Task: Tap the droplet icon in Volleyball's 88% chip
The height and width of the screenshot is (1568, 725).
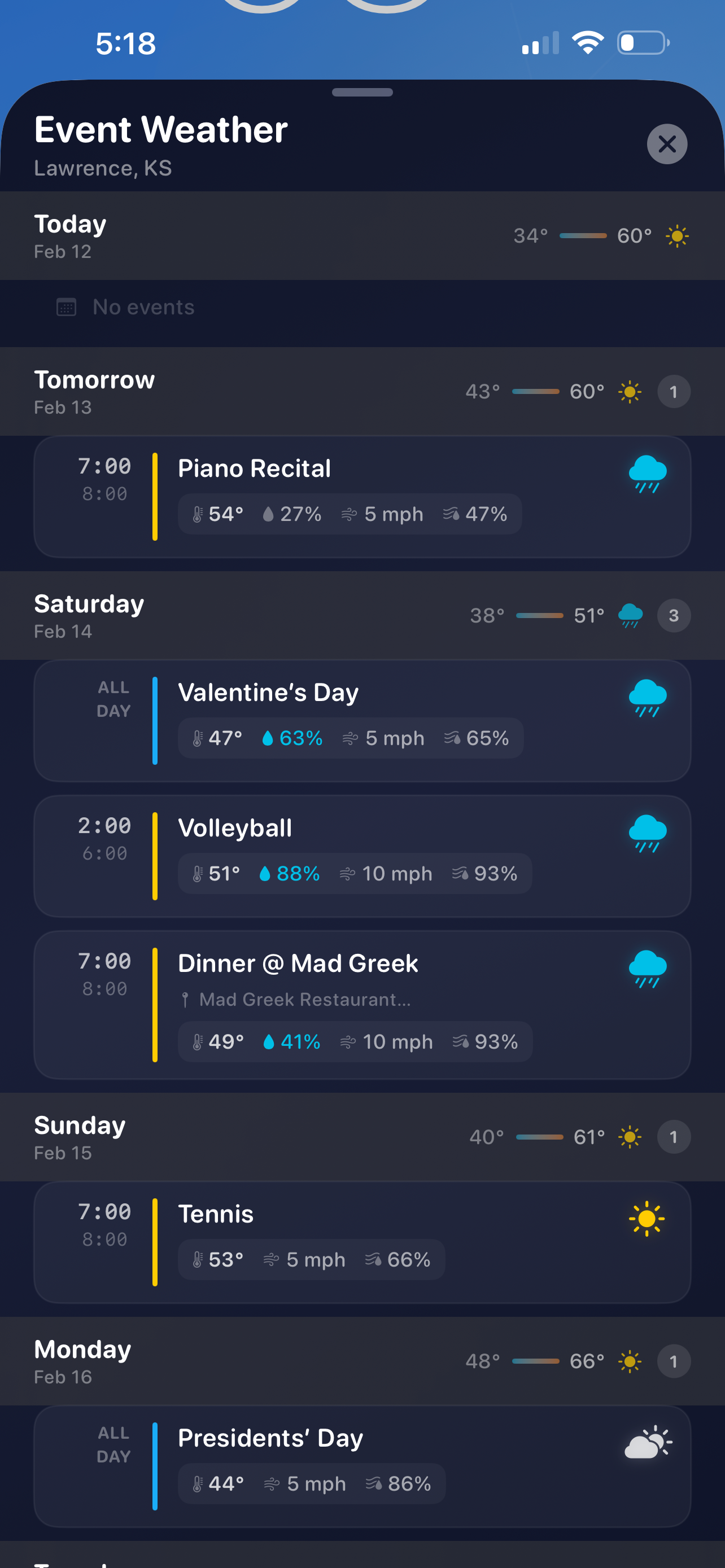Action: [267, 874]
